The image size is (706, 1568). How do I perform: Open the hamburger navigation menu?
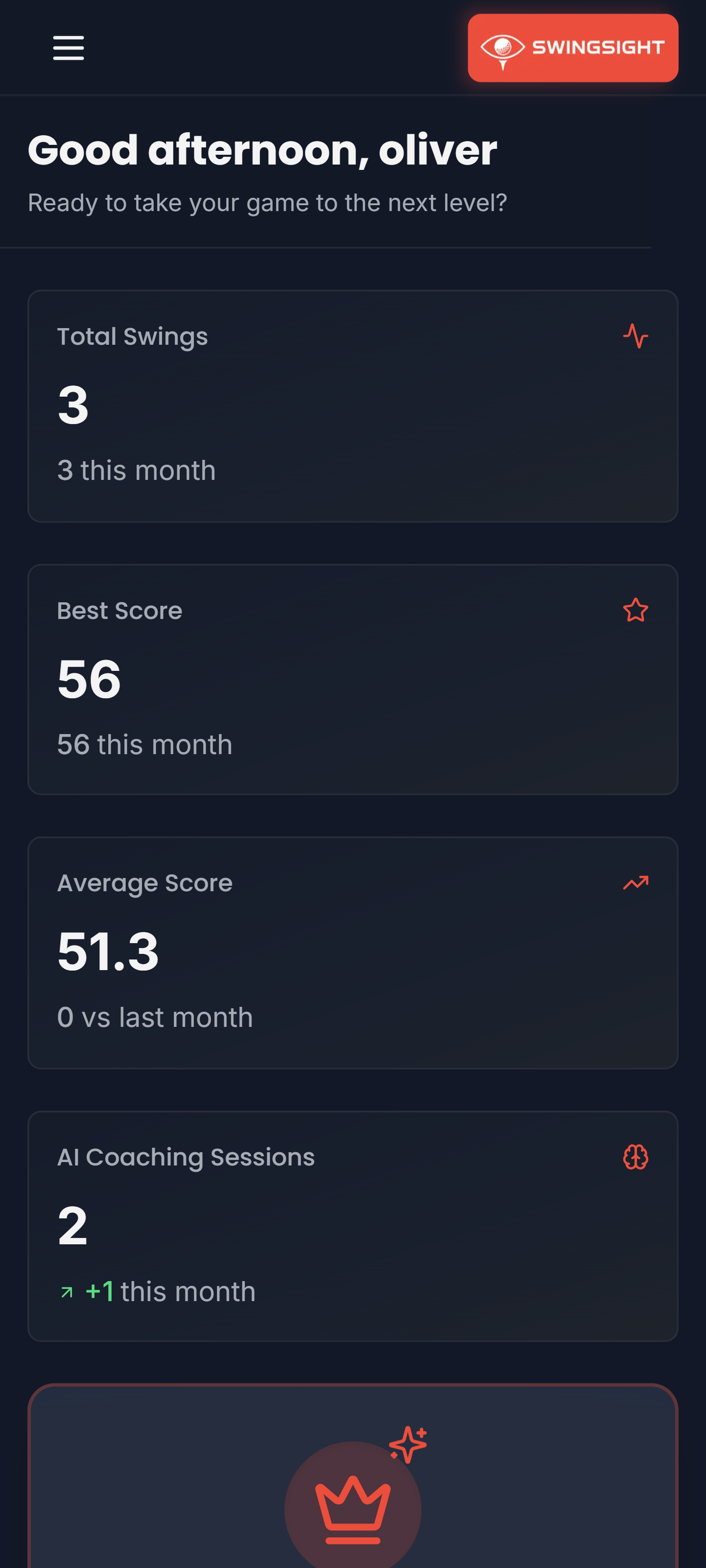[x=68, y=48]
